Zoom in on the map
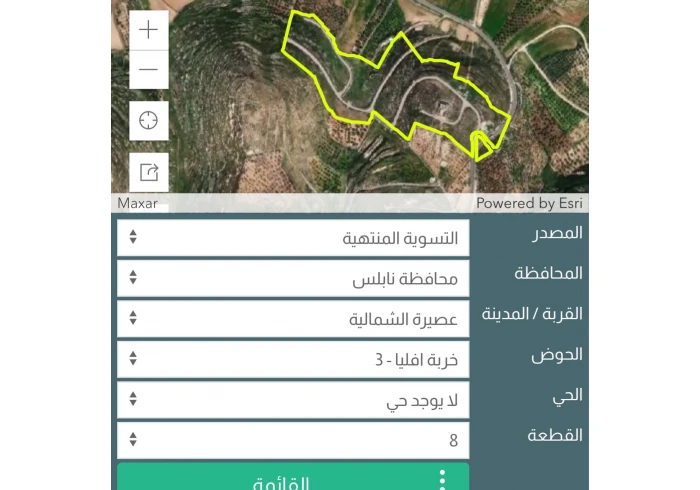 click(x=149, y=29)
